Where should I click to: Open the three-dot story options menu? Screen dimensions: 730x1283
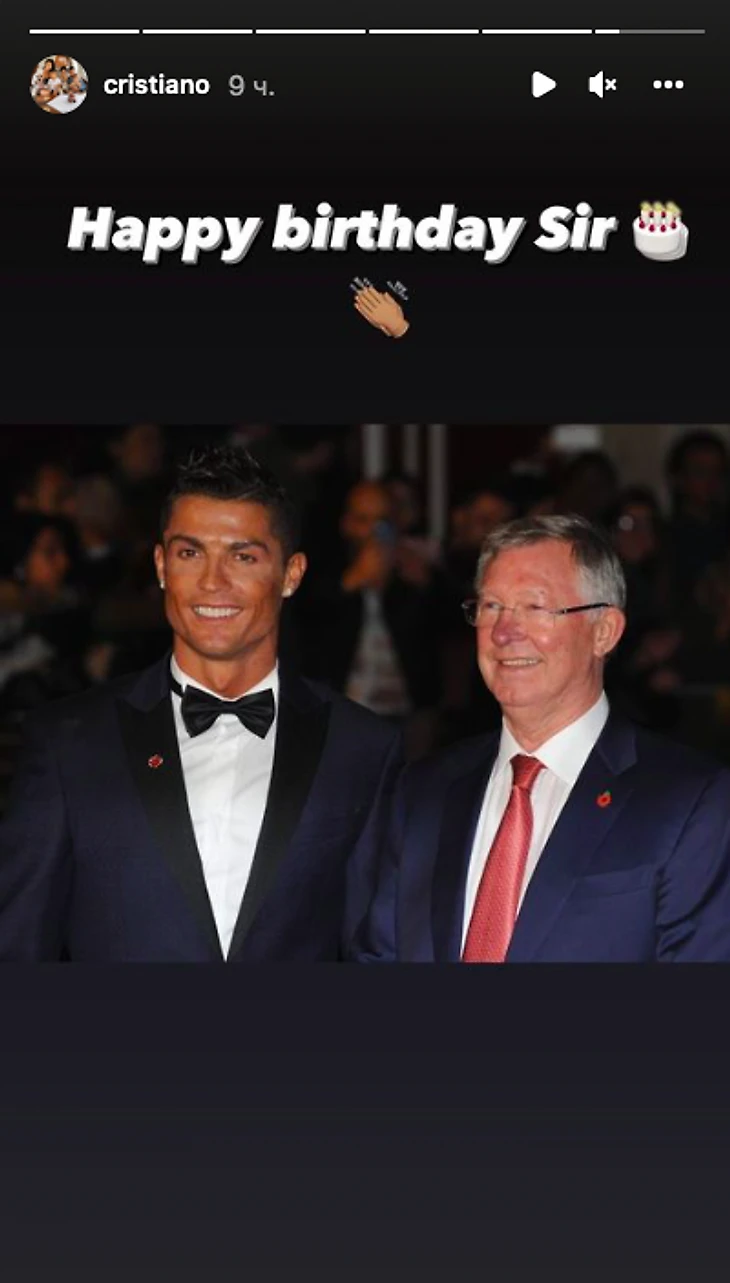point(667,85)
